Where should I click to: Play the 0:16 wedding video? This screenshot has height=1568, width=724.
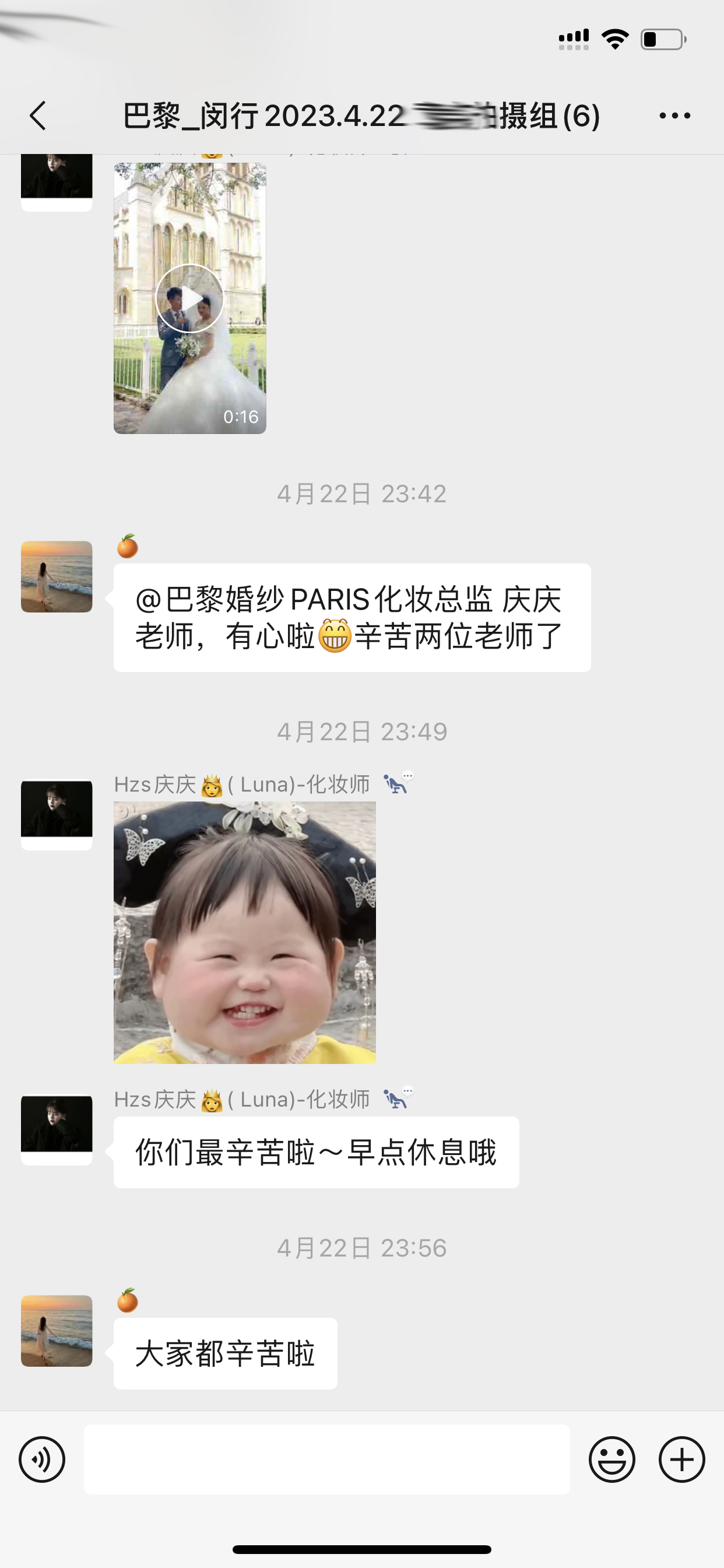(190, 298)
